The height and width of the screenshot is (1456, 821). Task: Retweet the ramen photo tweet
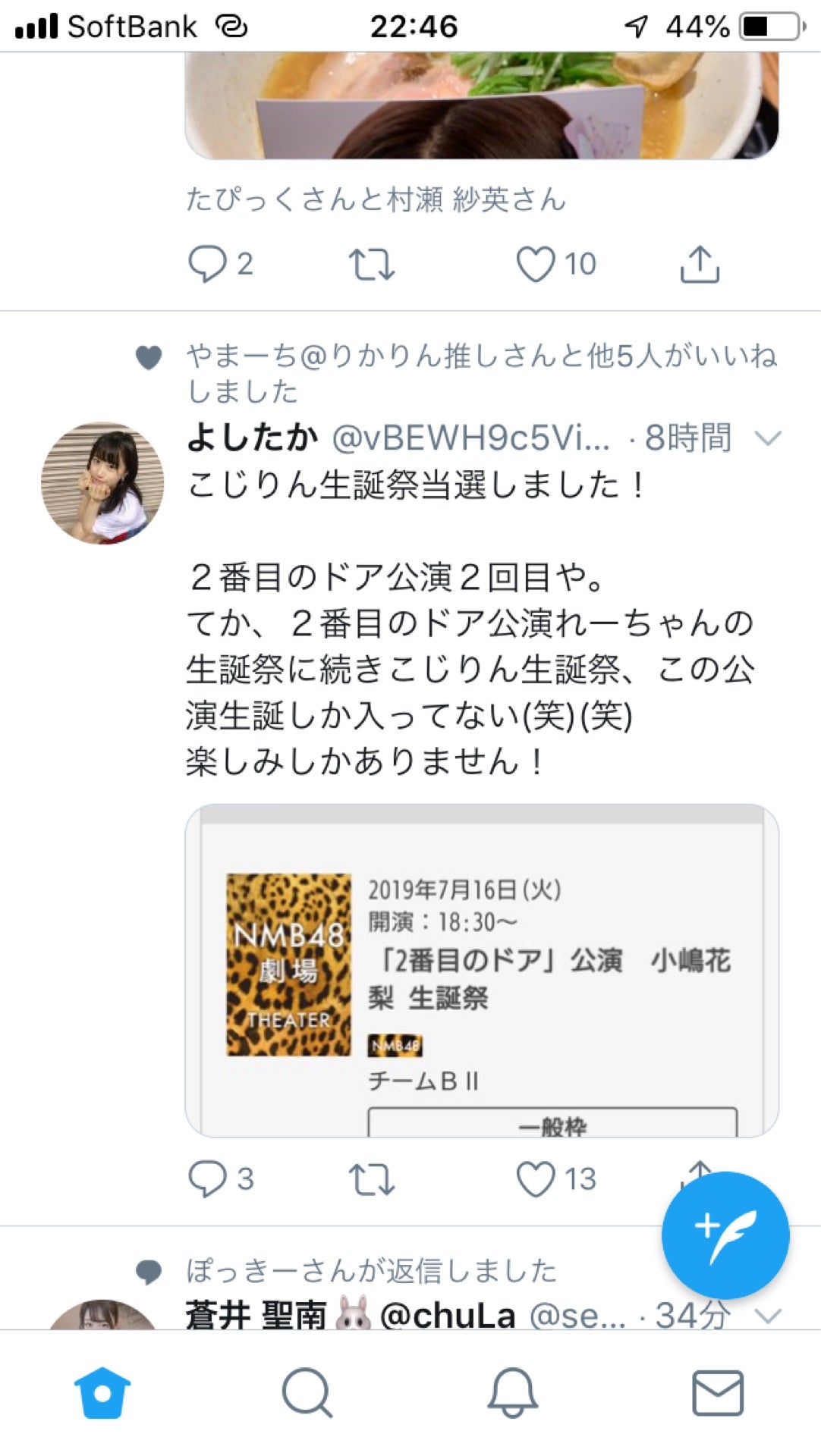point(371,265)
